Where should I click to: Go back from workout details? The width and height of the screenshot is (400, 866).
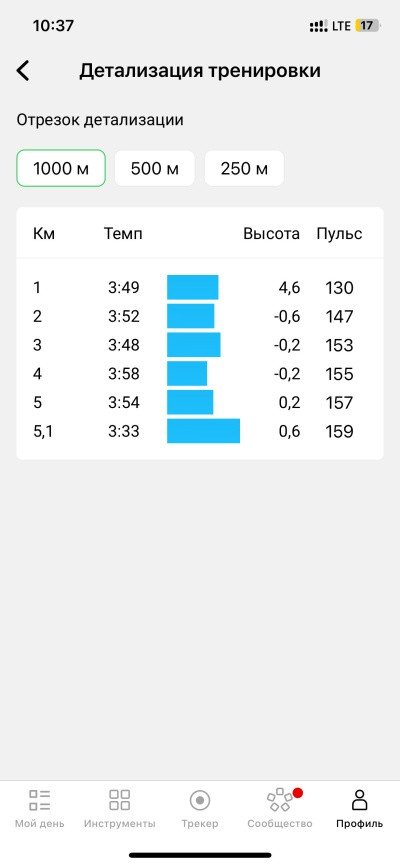[x=23, y=71]
